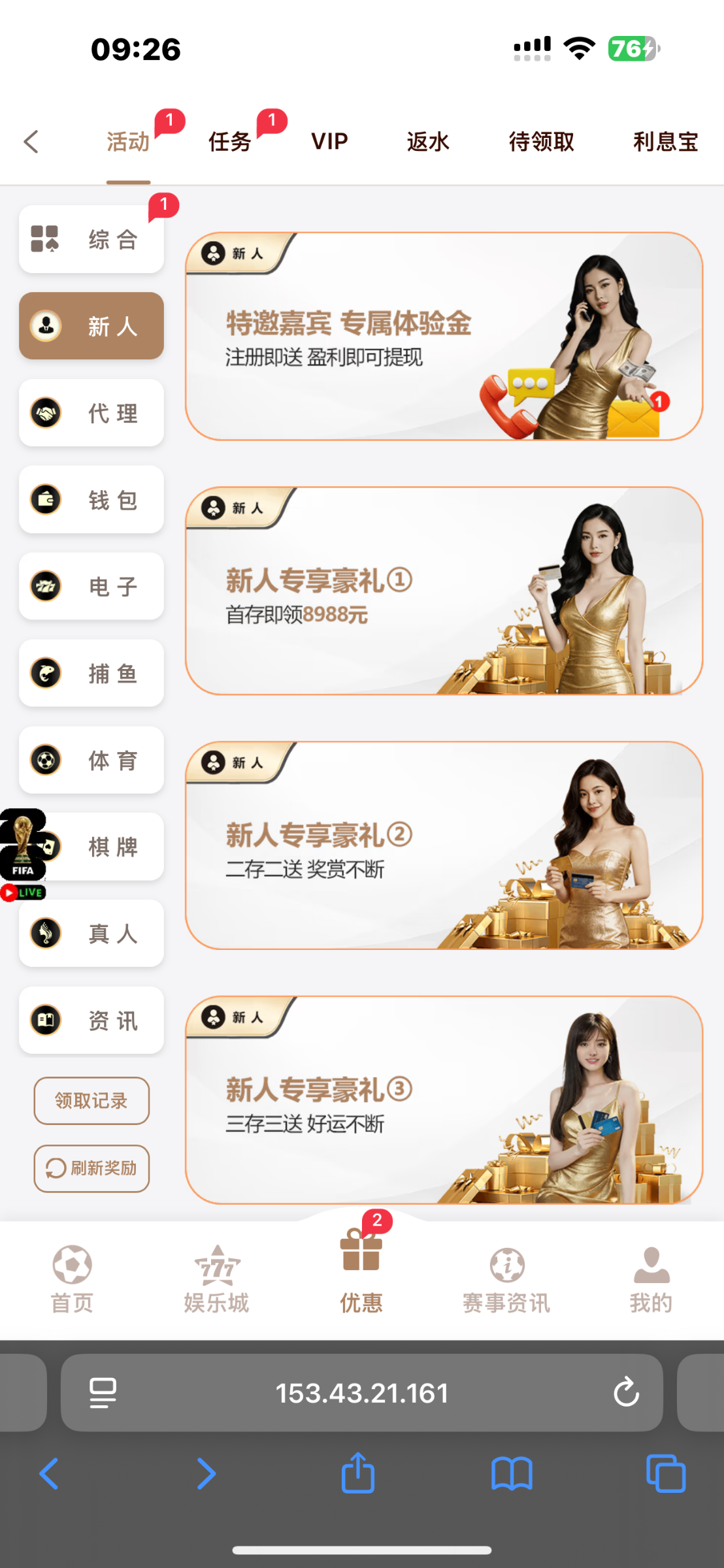Screen dimensions: 724x1568
Task: Tap 刷新奖励 to refresh rewards
Action: 91,1168
